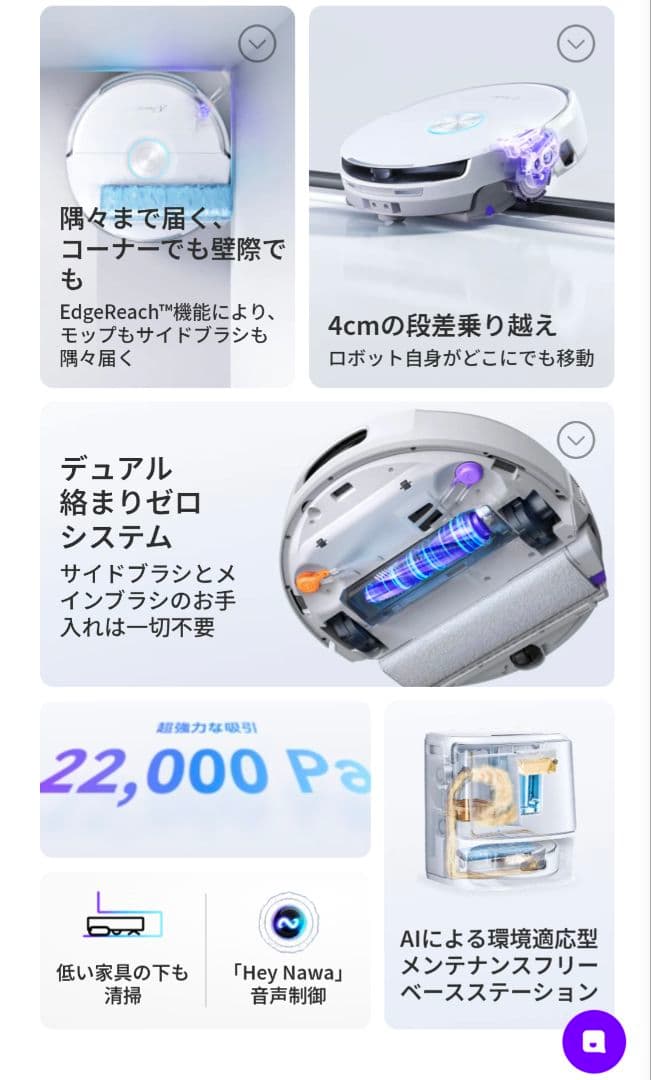651x1080 pixels.
Task: Expand the 4cmの段差乗り越え card
Action: 575,44
